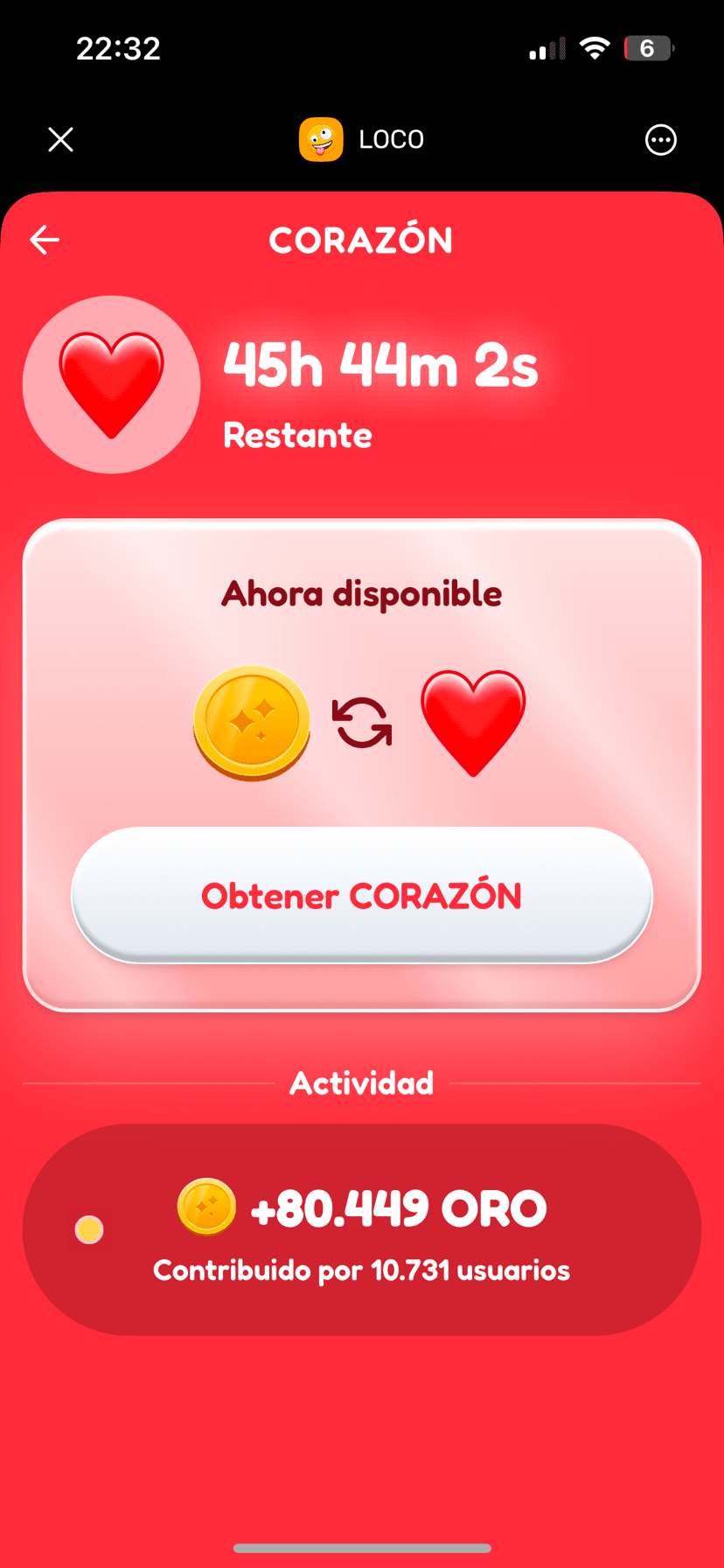Tap the Obtener CORAZÓN button
The width and height of the screenshot is (724, 1568).
tap(361, 895)
